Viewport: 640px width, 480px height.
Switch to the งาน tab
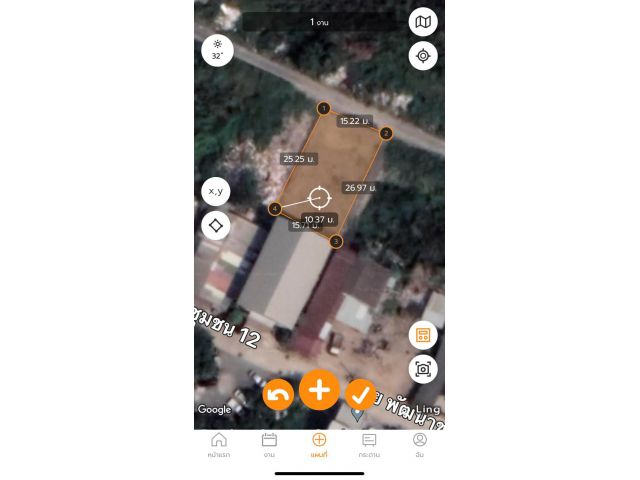269,445
